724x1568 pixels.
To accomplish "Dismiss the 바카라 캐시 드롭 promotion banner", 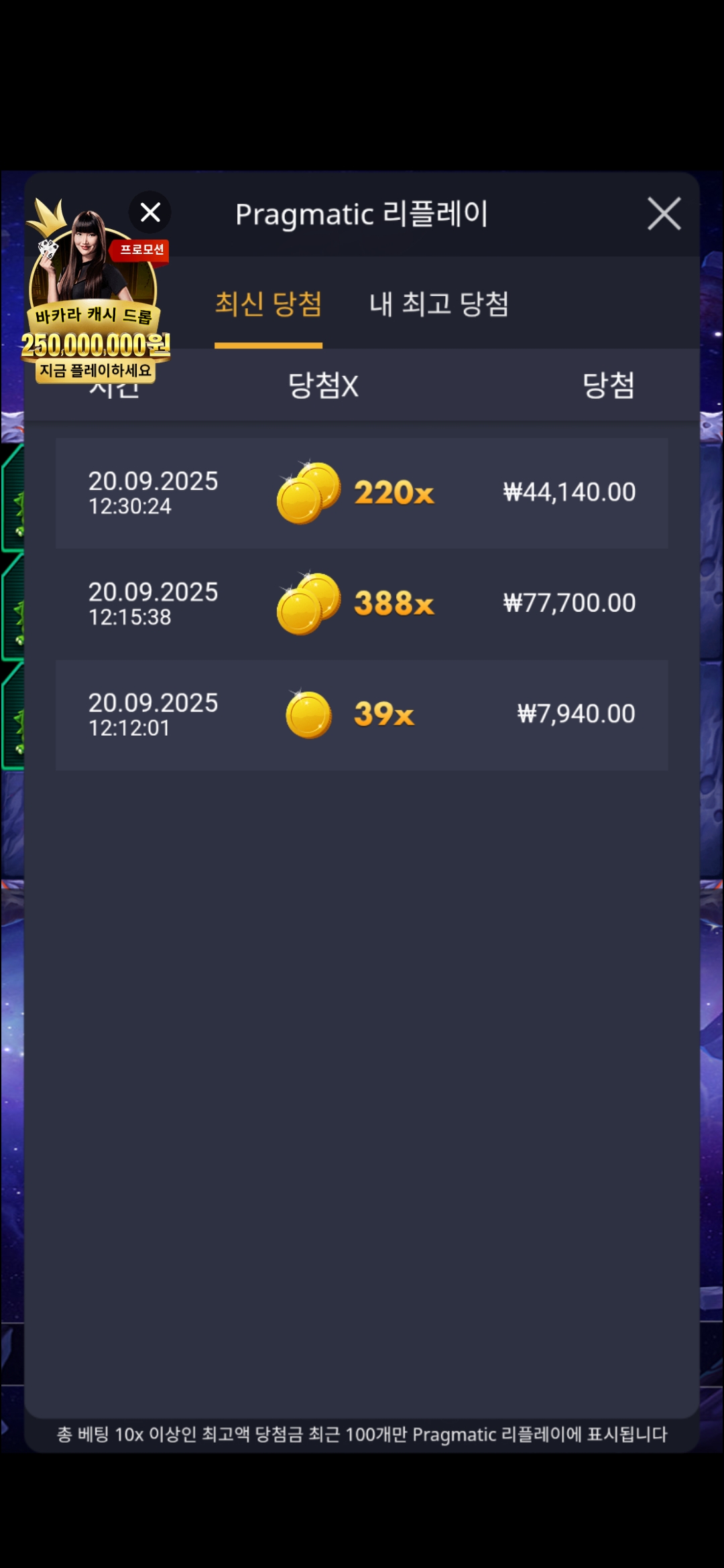I will click(x=150, y=212).
